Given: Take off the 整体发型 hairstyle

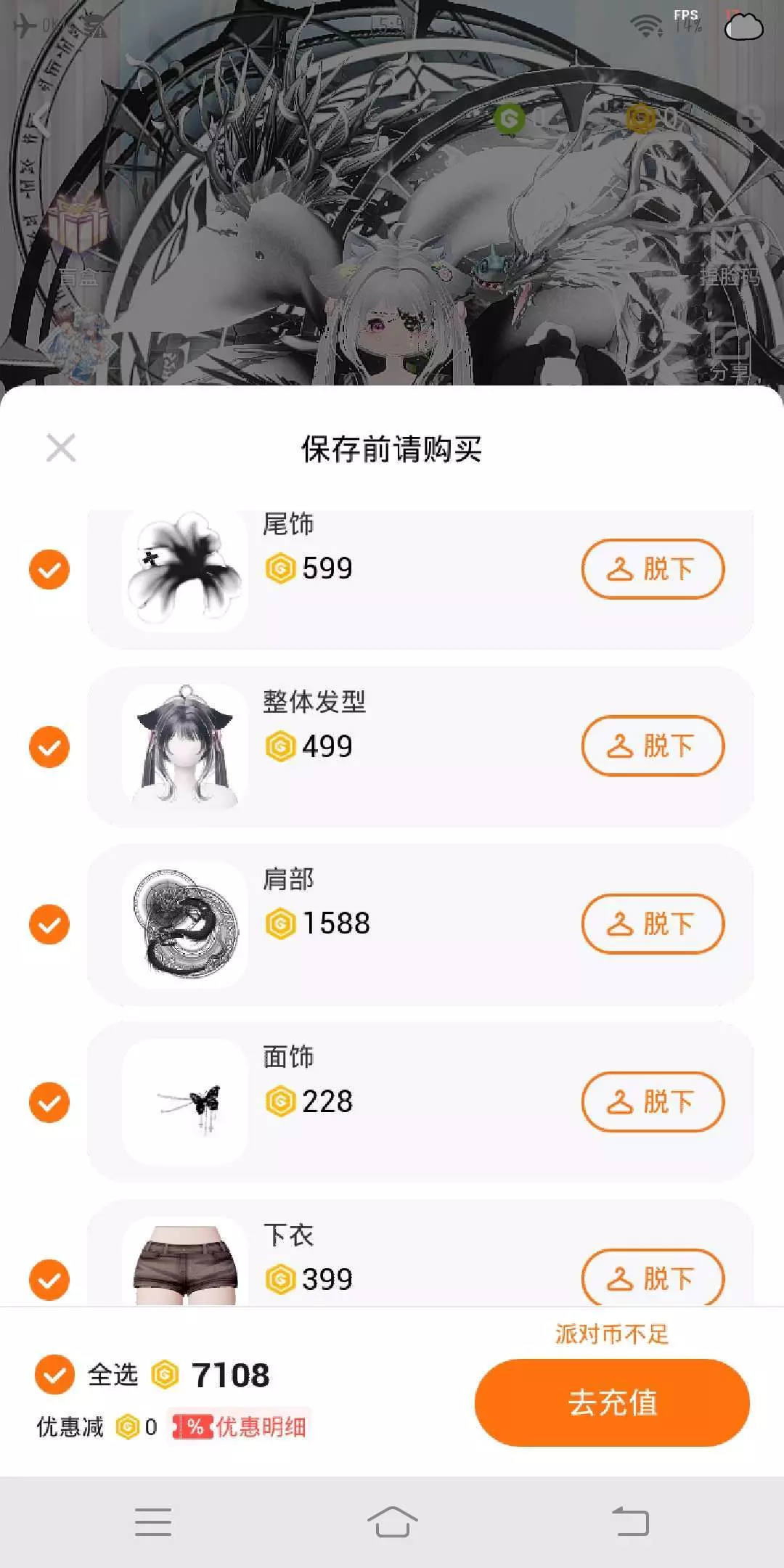Looking at the screenshot, I should pyautogui.click(x=653, y=746).
